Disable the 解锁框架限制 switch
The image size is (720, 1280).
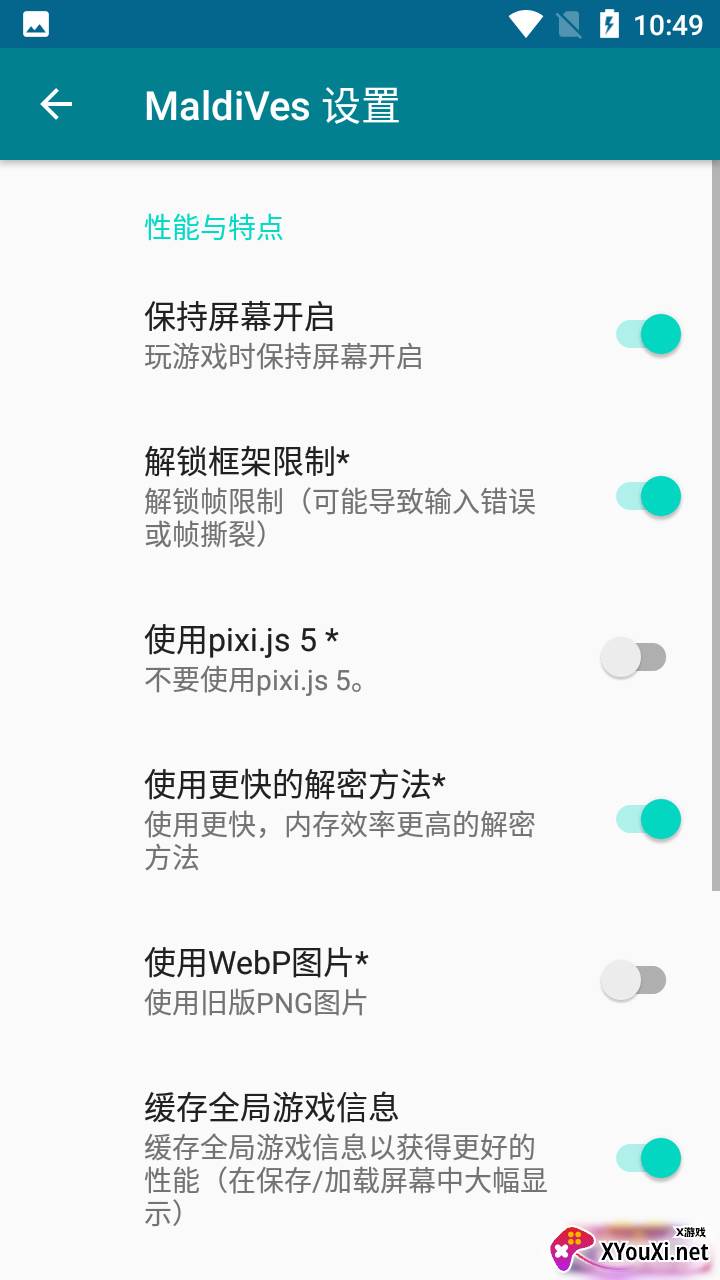tap(648, 496)
